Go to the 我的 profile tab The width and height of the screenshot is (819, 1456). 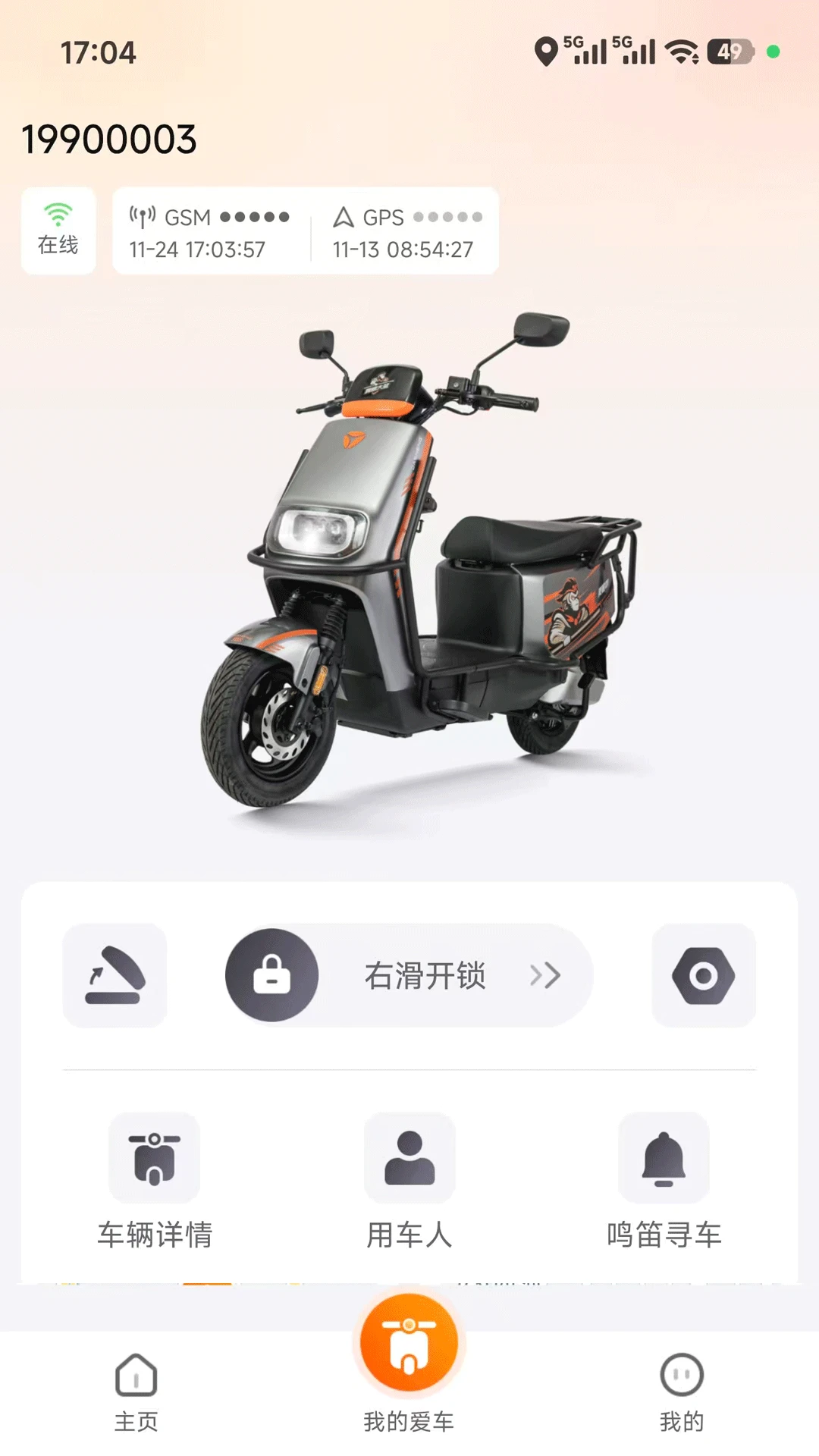682,1392
